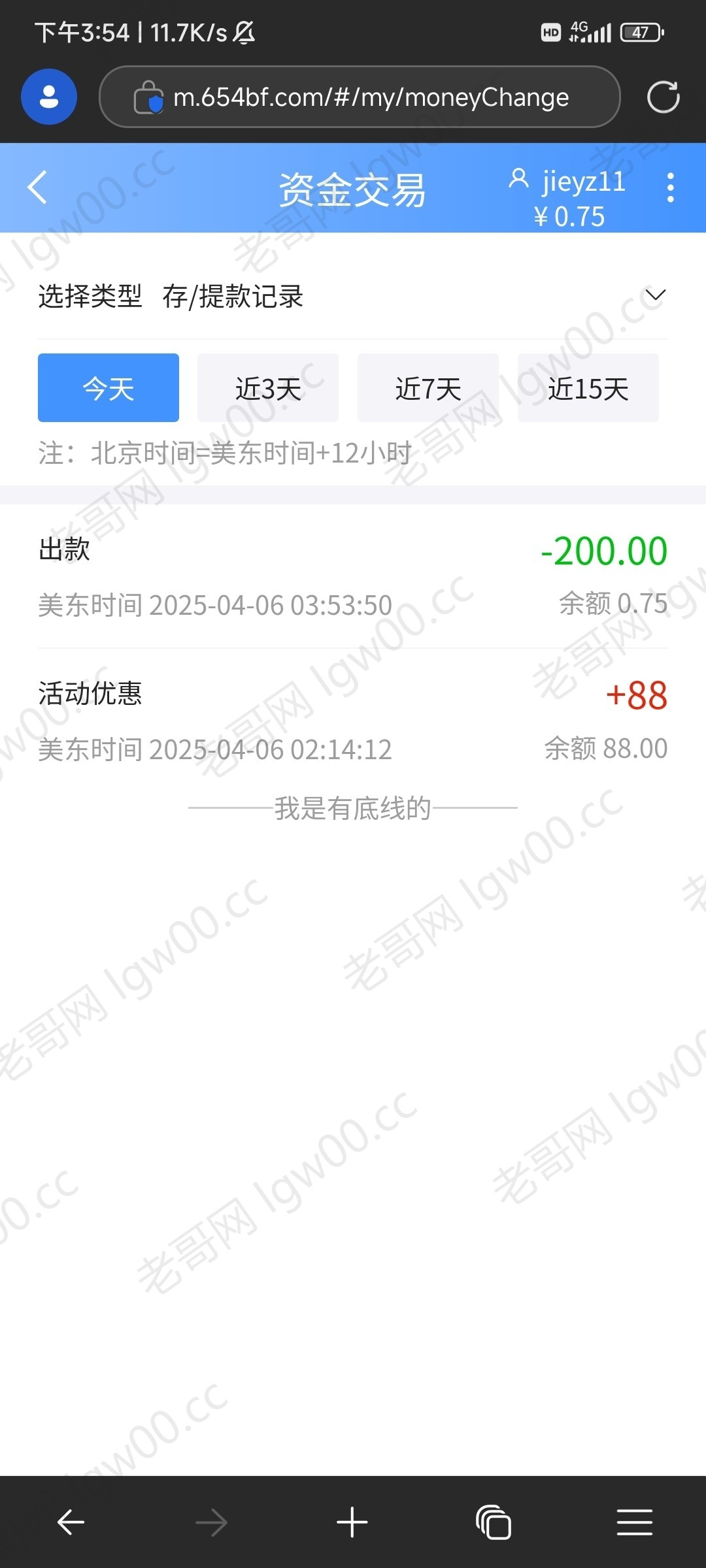Tap the jieyz11 account name
Image resolution: width=706 pixels, height=1568 pixels.
tap(583, 181)
